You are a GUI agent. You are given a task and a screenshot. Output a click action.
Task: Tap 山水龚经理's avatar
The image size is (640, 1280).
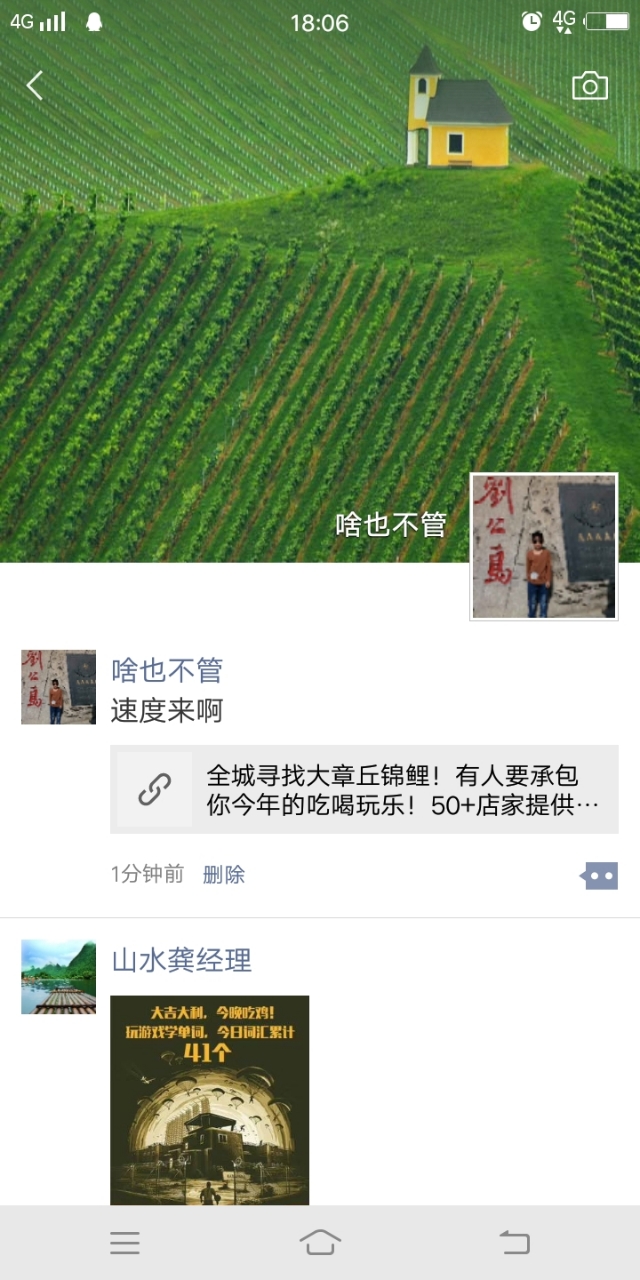59,977
